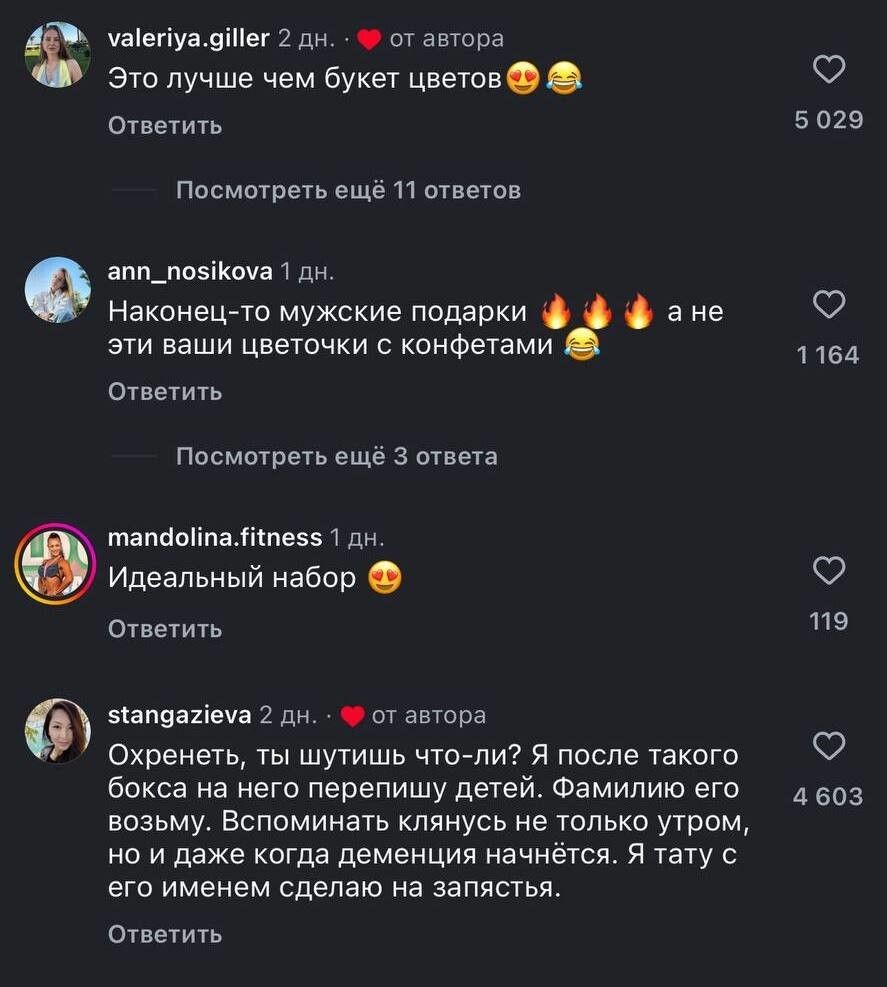The height and width of the screenshot is (987, 887).
Task: Expand "Посмотреть ещё 3 ответа"
Action: pyautogui.click(x=336, y=457)
